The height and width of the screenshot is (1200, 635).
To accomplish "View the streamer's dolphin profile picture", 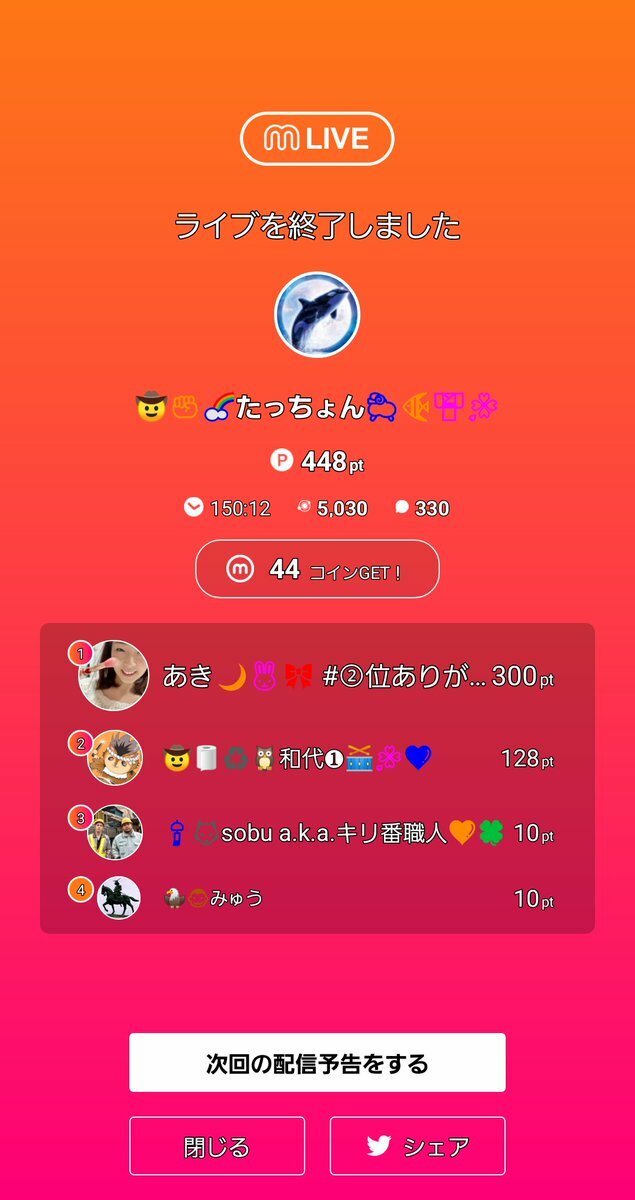I will point(317,314).
